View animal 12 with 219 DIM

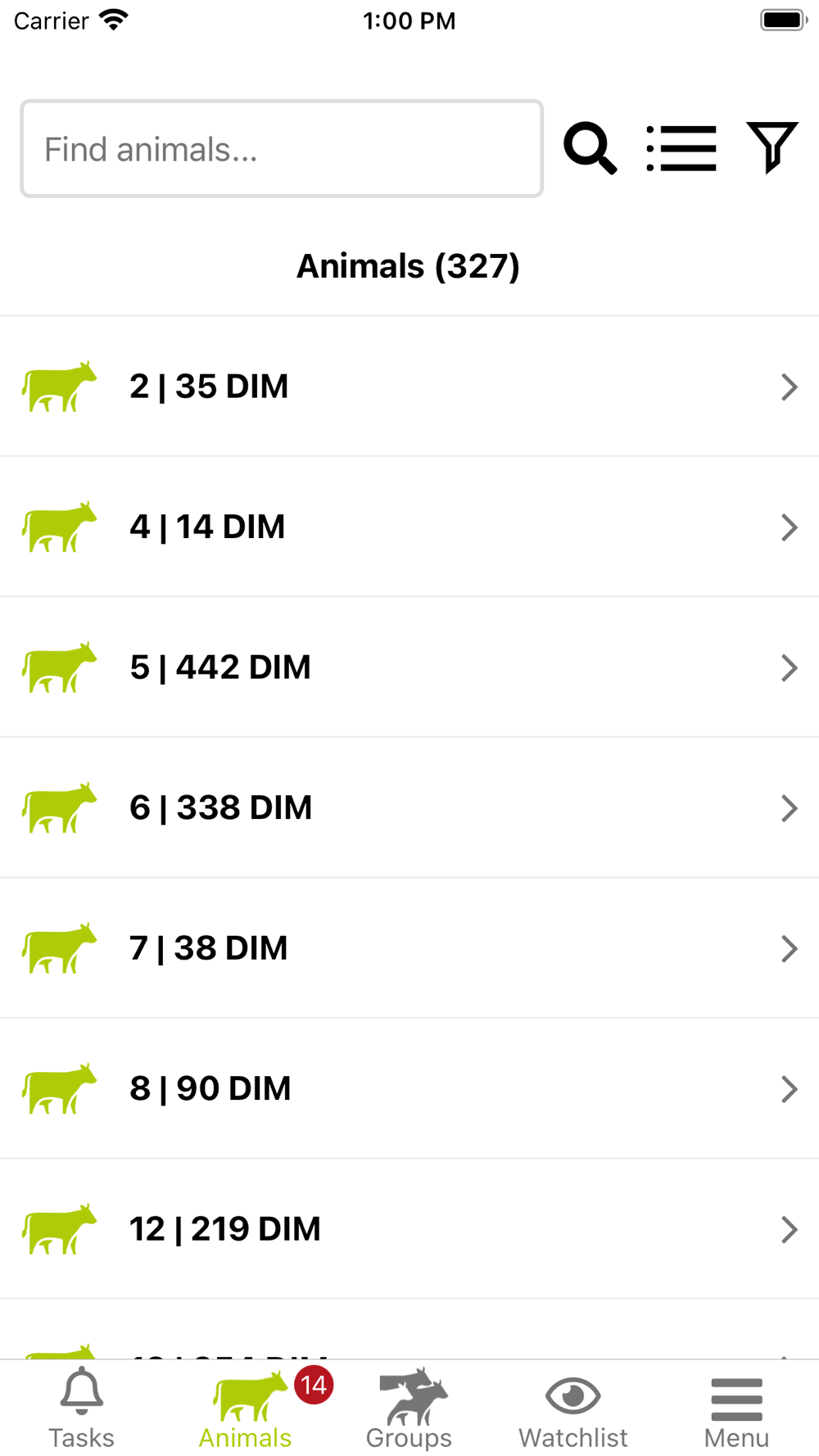click(409, 1229)
